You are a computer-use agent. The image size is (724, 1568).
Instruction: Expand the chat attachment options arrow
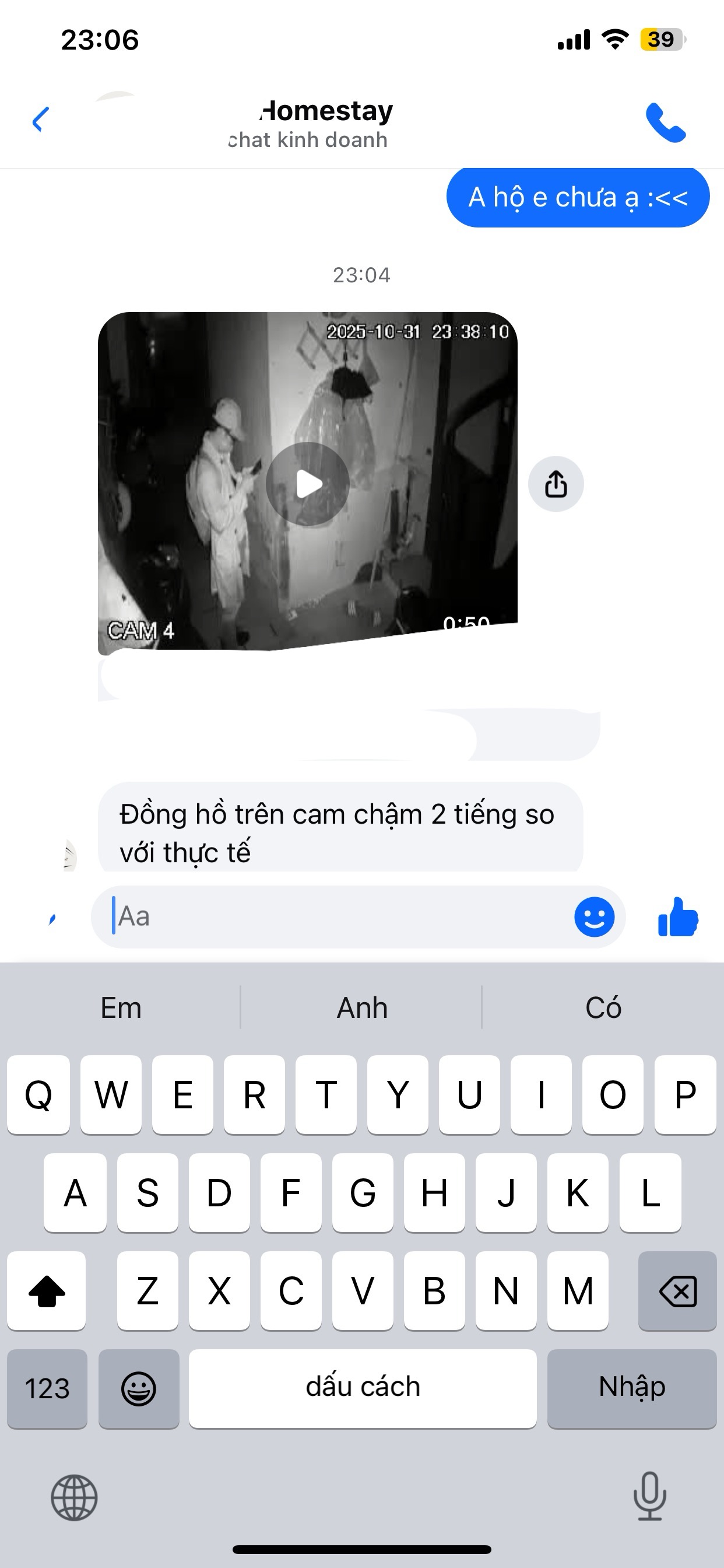tap(52, 919)
